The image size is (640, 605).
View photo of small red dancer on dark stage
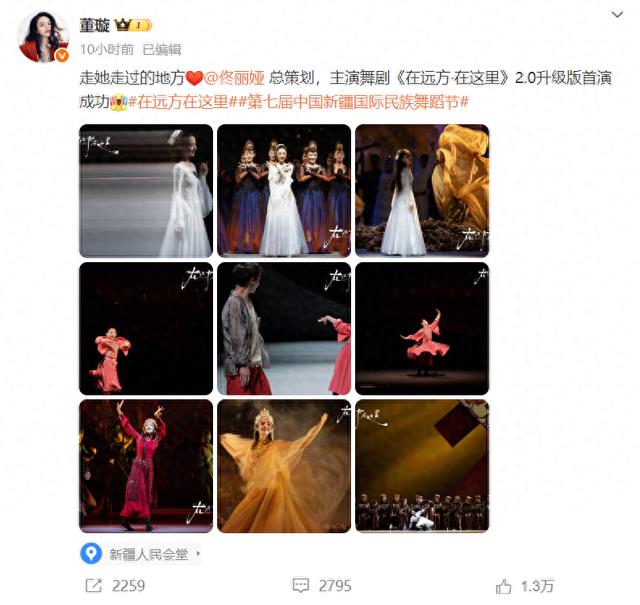[146, 328]
